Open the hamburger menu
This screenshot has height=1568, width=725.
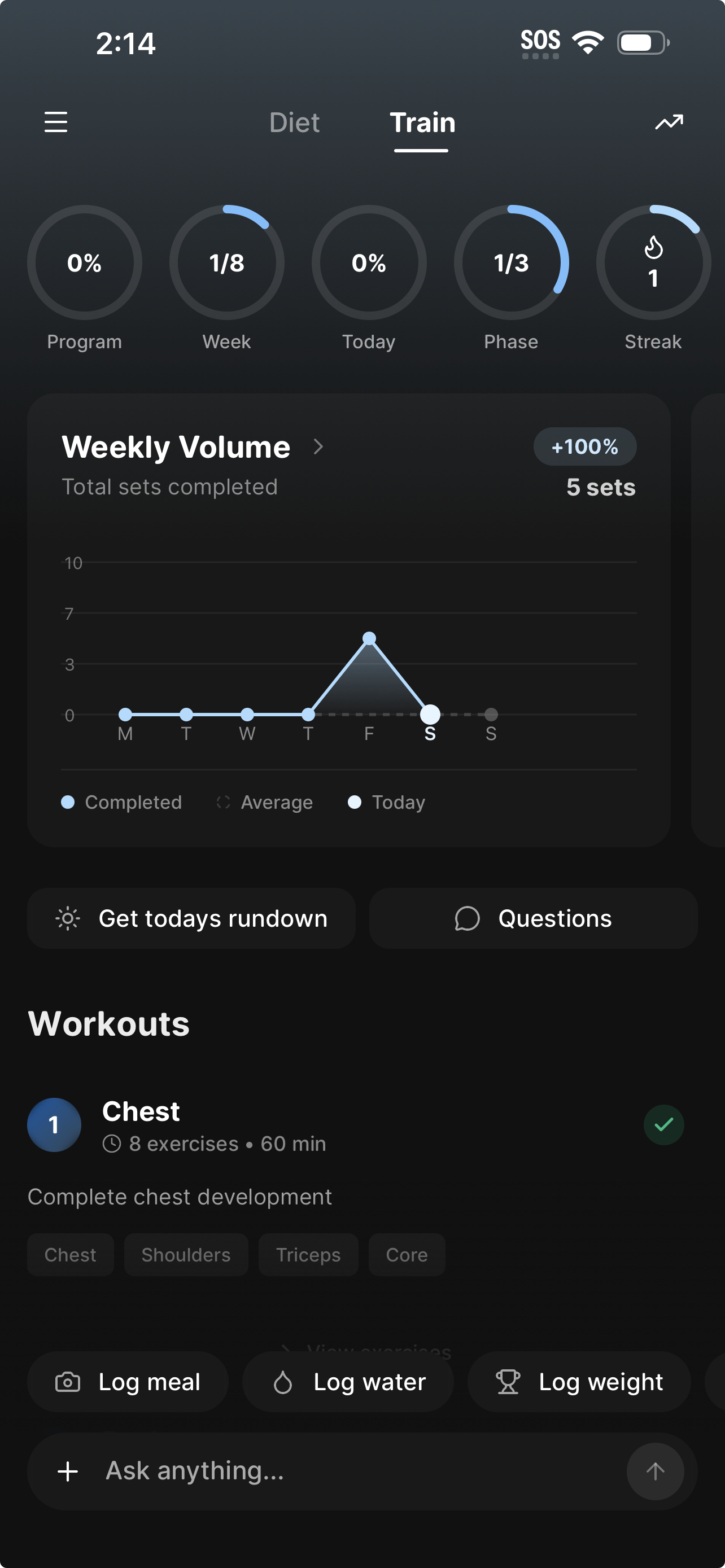click(55, 122)
